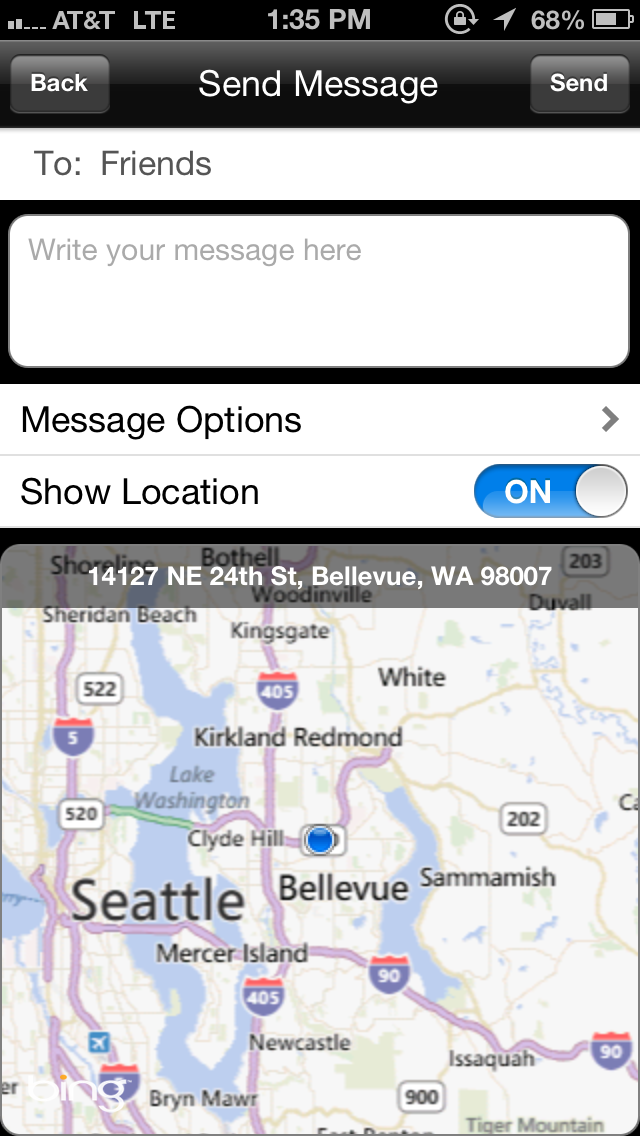Viewport: 640px width, 1136px height.
Task: Focus the message text box
Action: pos(319,291)
